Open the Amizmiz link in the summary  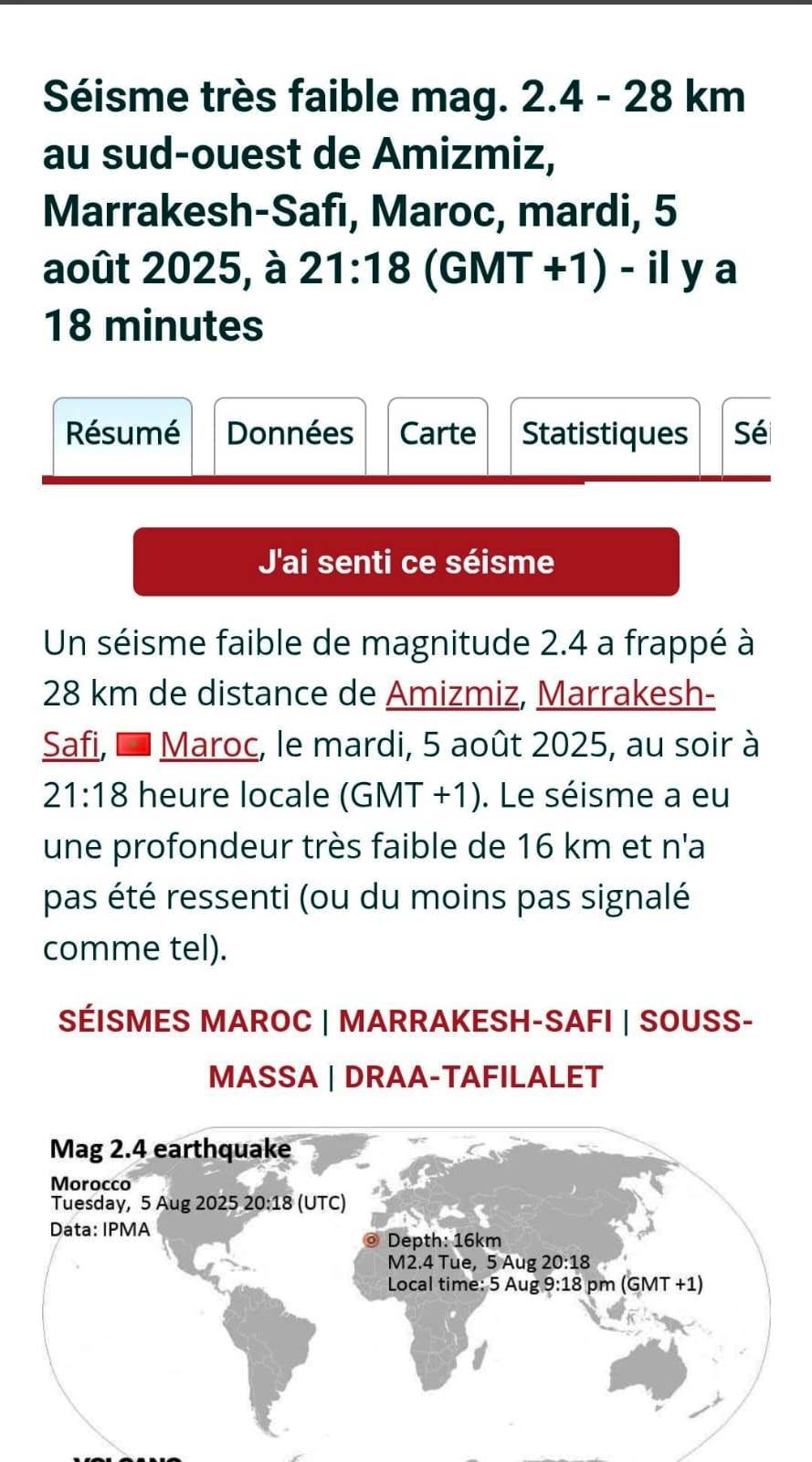pyautogui.click(x=452, y=694)
